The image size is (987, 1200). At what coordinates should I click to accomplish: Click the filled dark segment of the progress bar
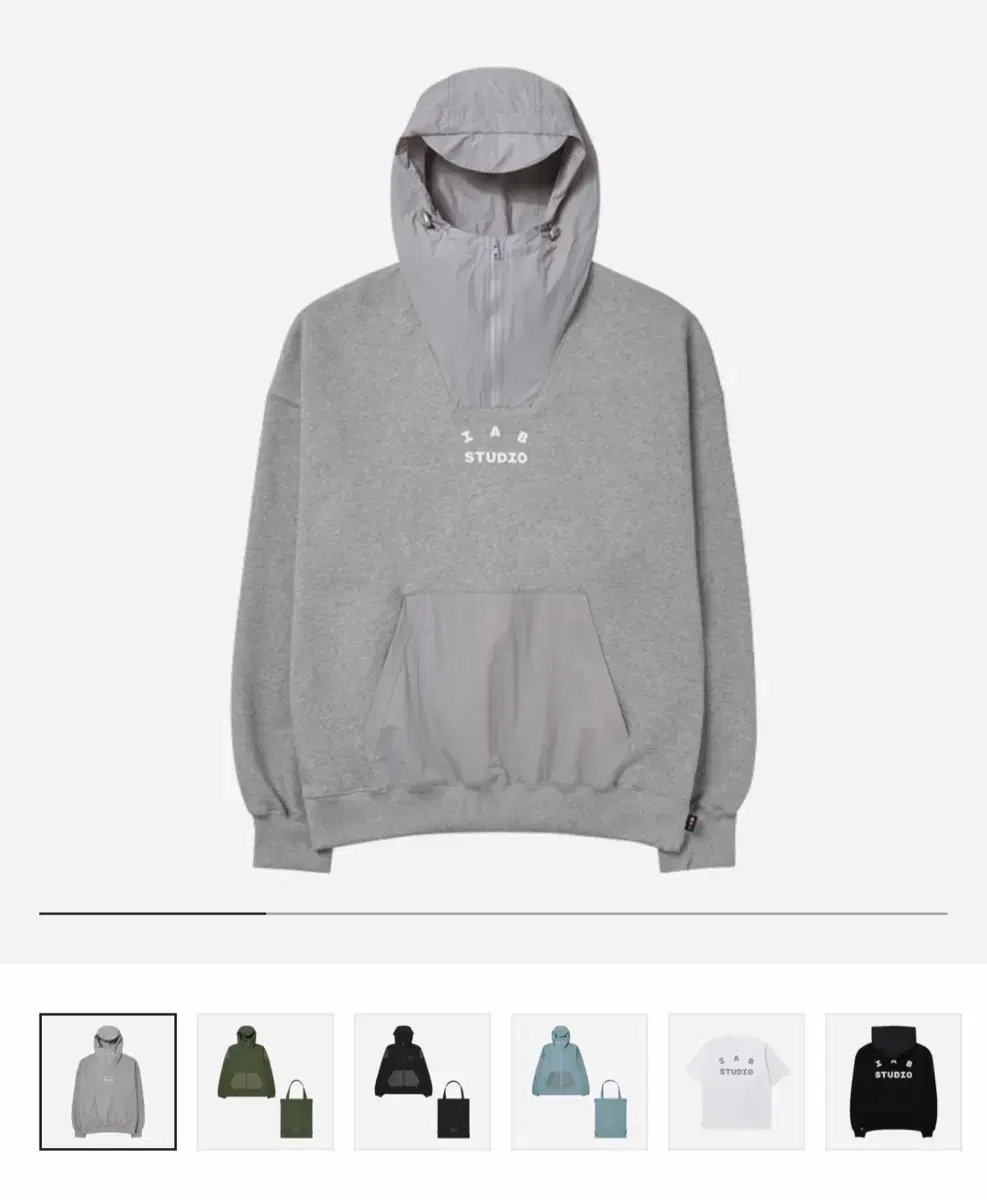(x=150, y=912)
